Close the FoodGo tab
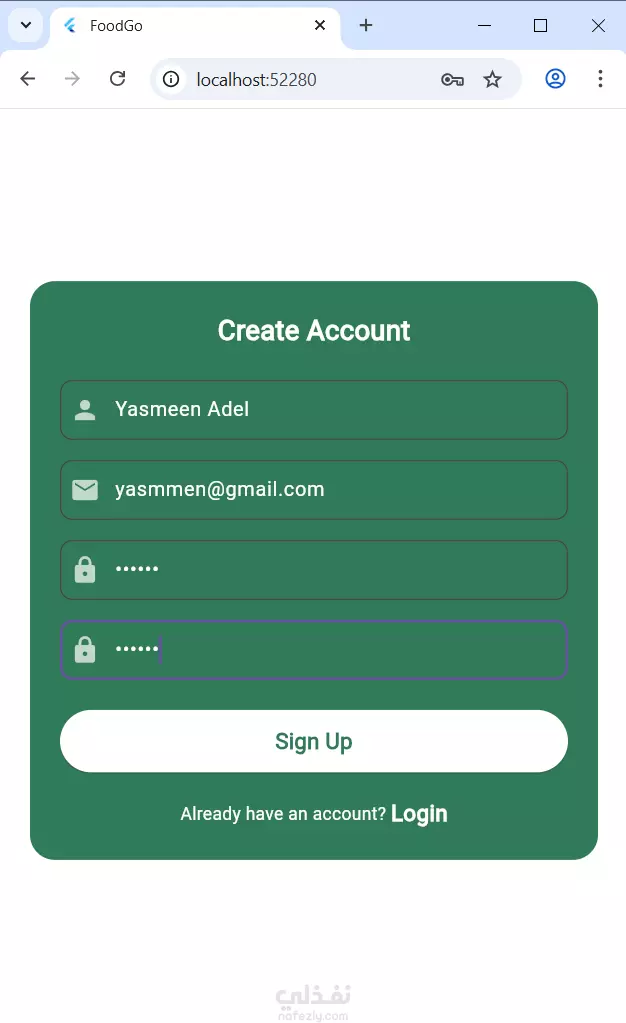The image size is (626, 1023). (320, 26)
